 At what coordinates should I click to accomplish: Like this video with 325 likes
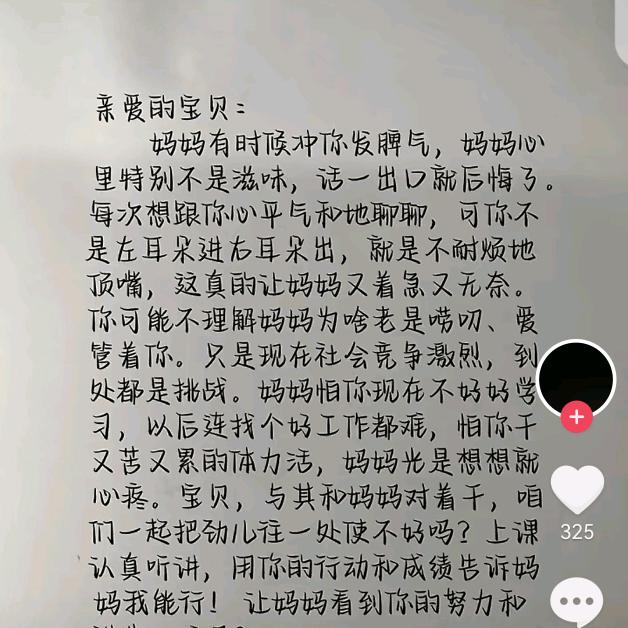[577, 489]
